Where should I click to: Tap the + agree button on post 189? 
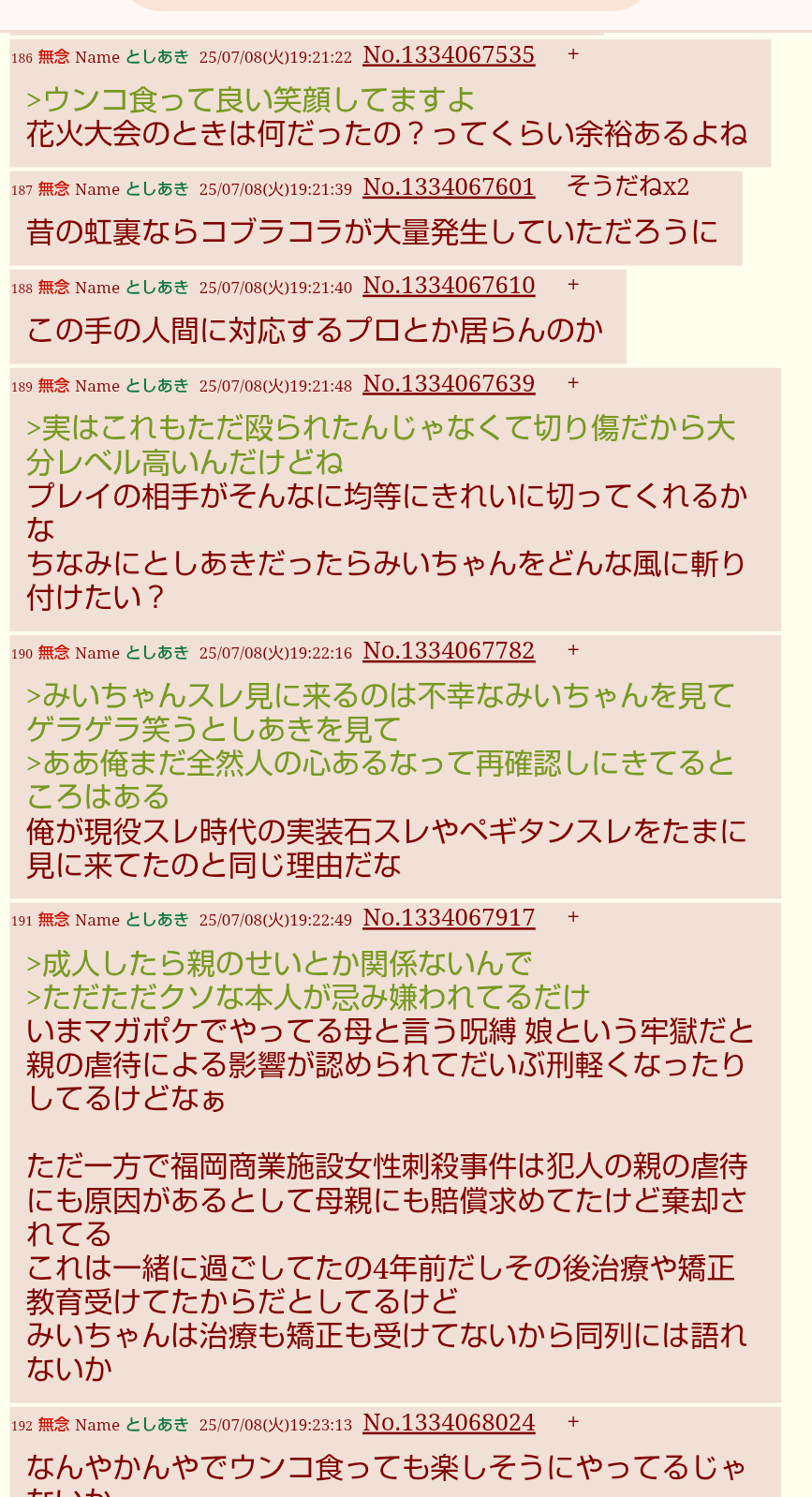[x=573, y=383]
